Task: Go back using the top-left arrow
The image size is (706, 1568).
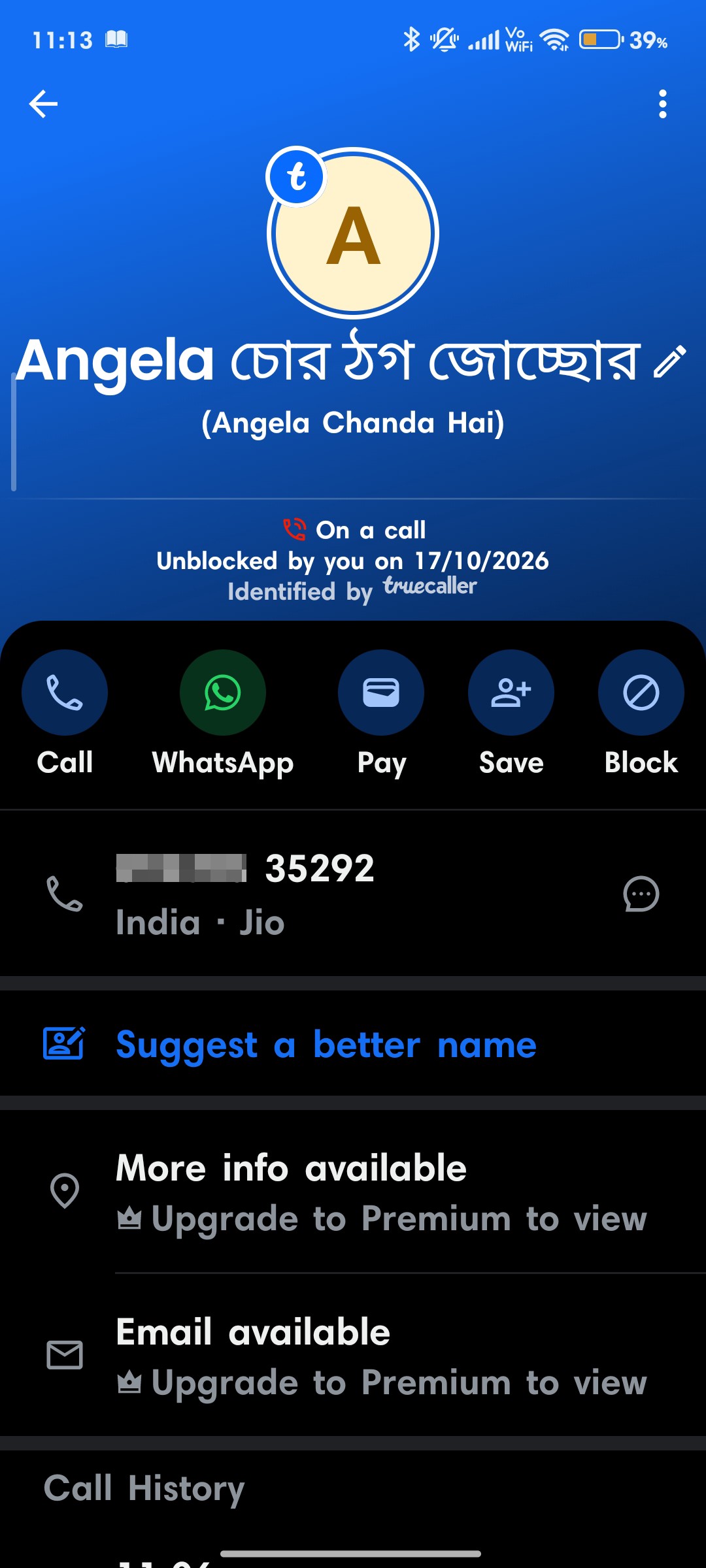Action: pyautogui.click(x=43, y=104)
